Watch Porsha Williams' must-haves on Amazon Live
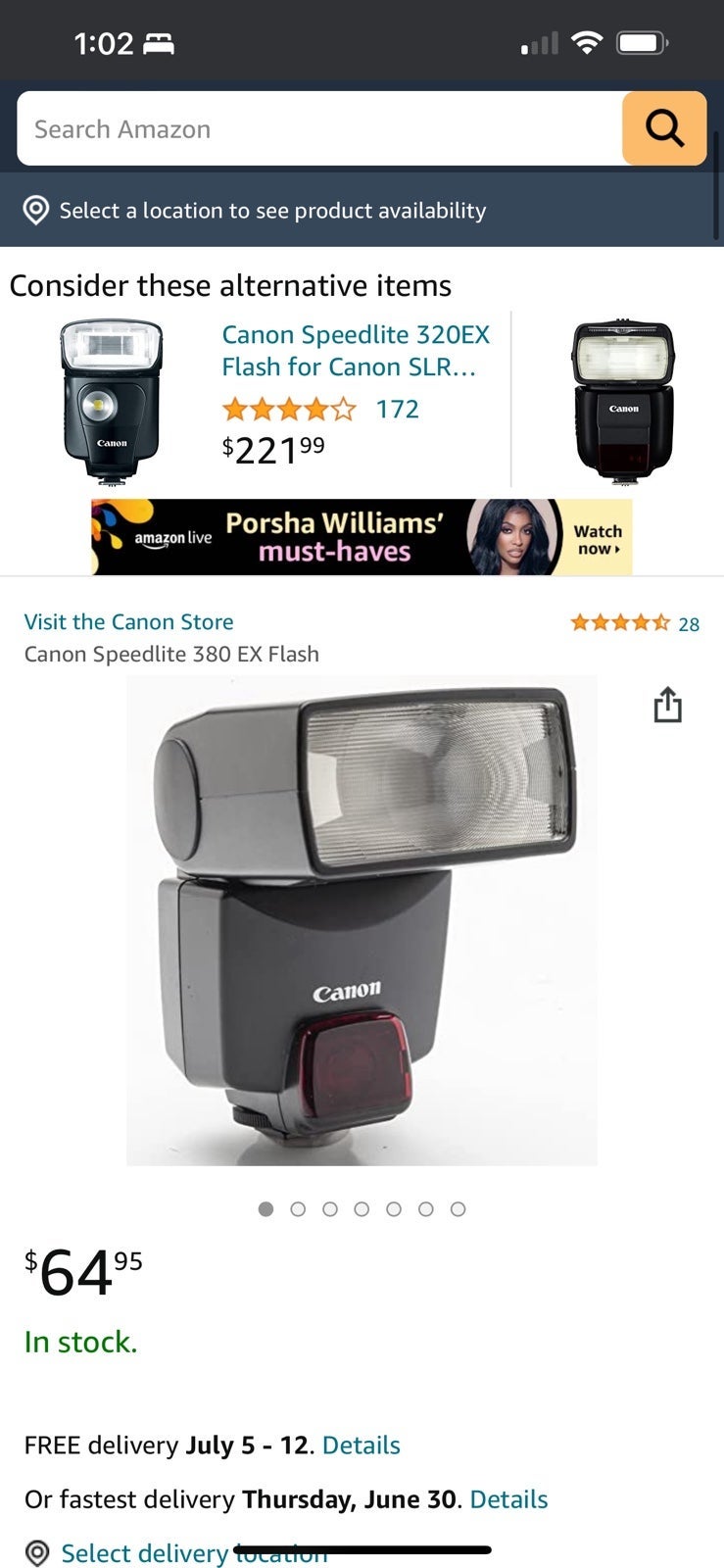This screenshot has height=1568, width=724. [x=362, y=537]
